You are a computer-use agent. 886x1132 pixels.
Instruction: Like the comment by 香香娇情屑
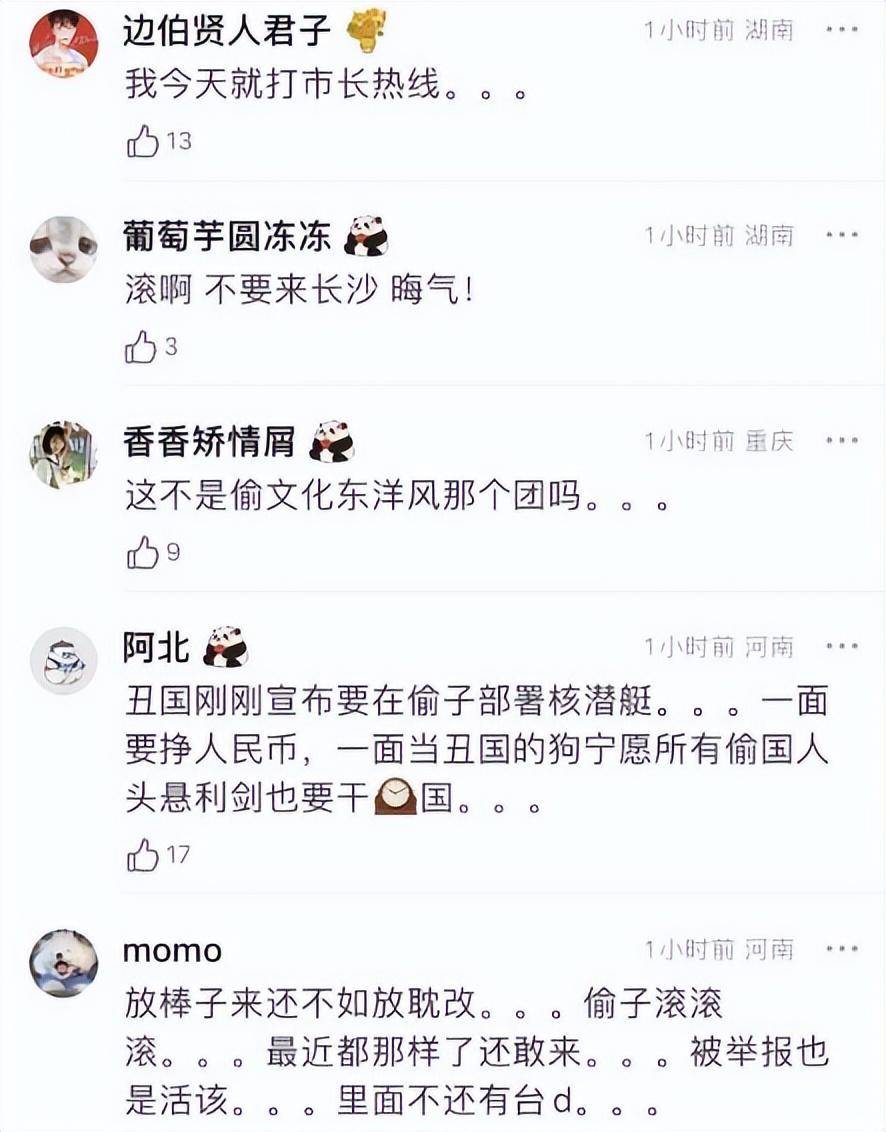tap(143, 553)
